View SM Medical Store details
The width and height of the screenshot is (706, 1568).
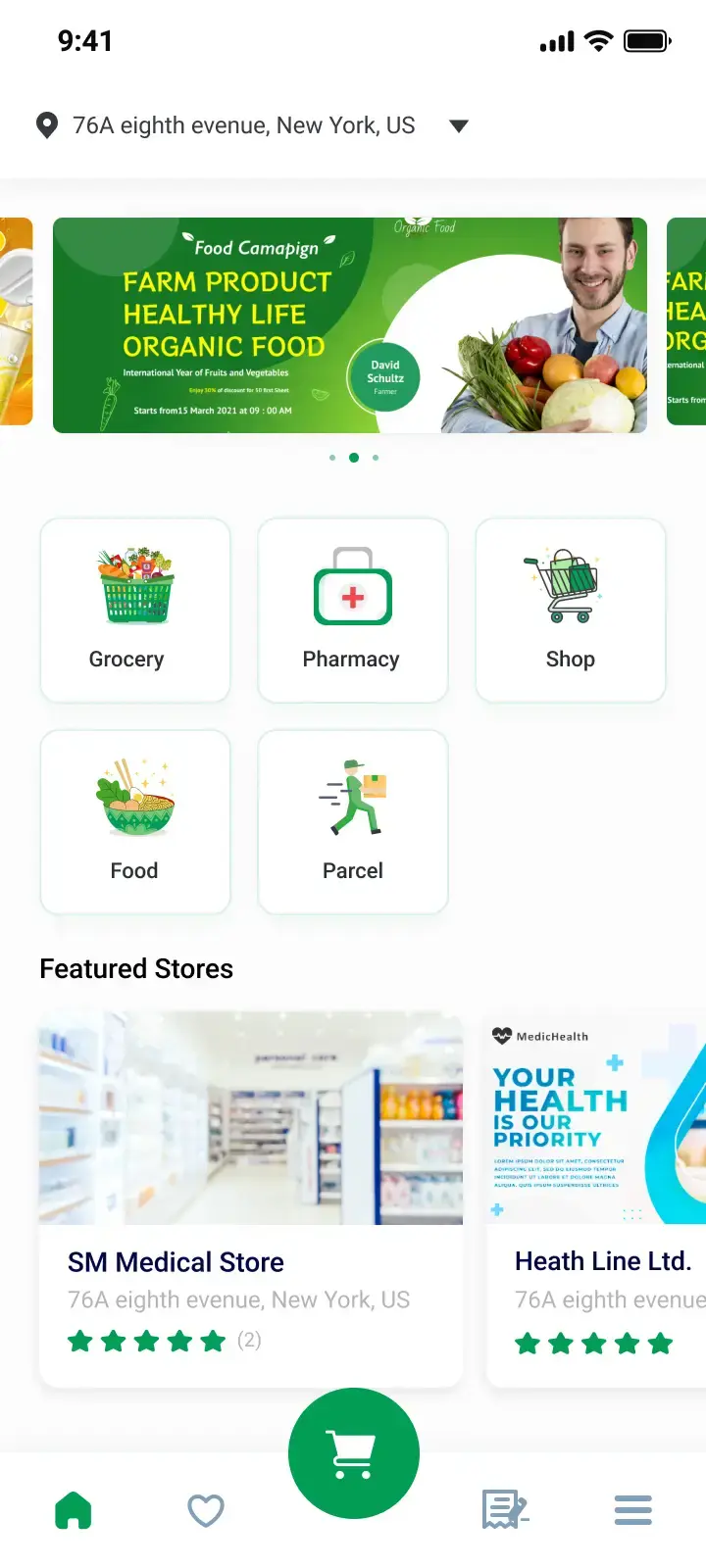[251, 1200]
